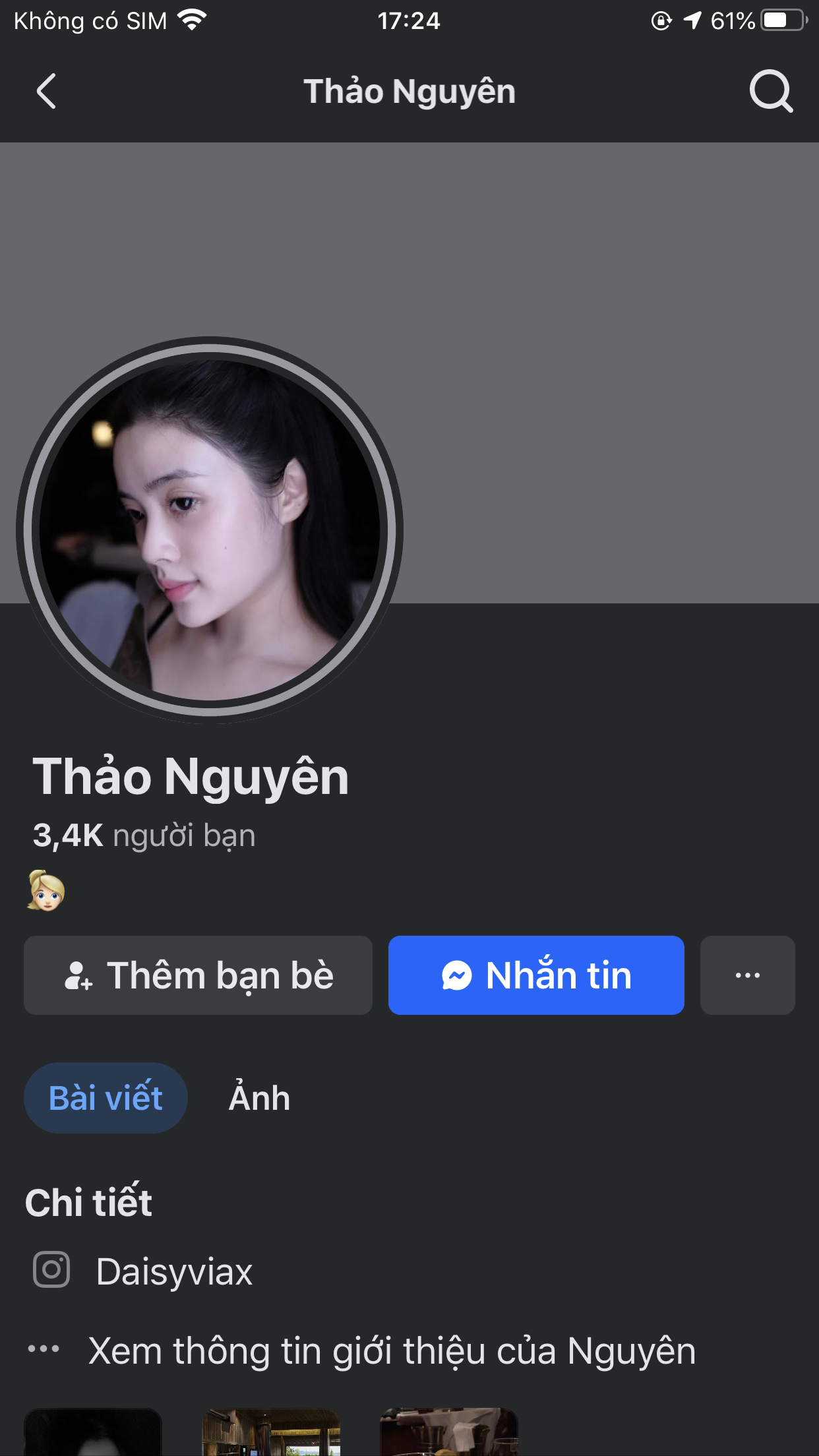The image size is (819, 1456).
Task: Open the Daisyviax Instagram link
Action: tap(174, 1271)
